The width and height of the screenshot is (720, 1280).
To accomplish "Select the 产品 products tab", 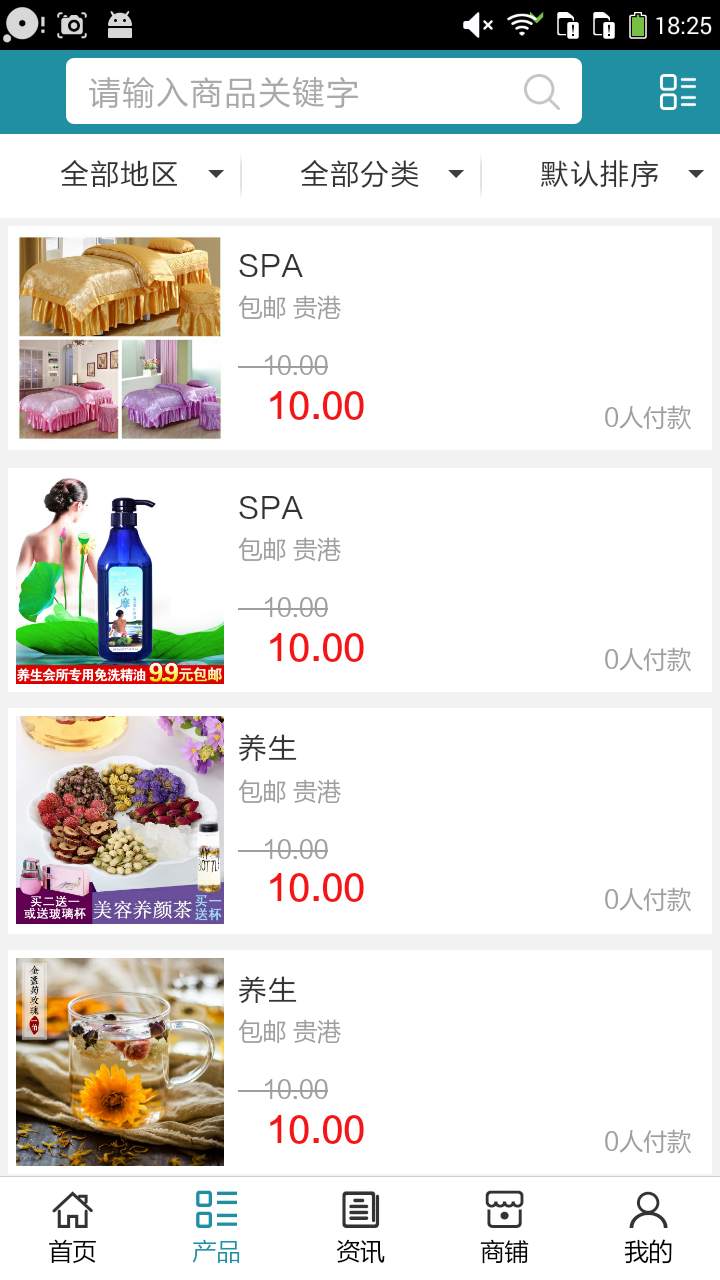I will pyautogui.click(x=216, y=1228).
